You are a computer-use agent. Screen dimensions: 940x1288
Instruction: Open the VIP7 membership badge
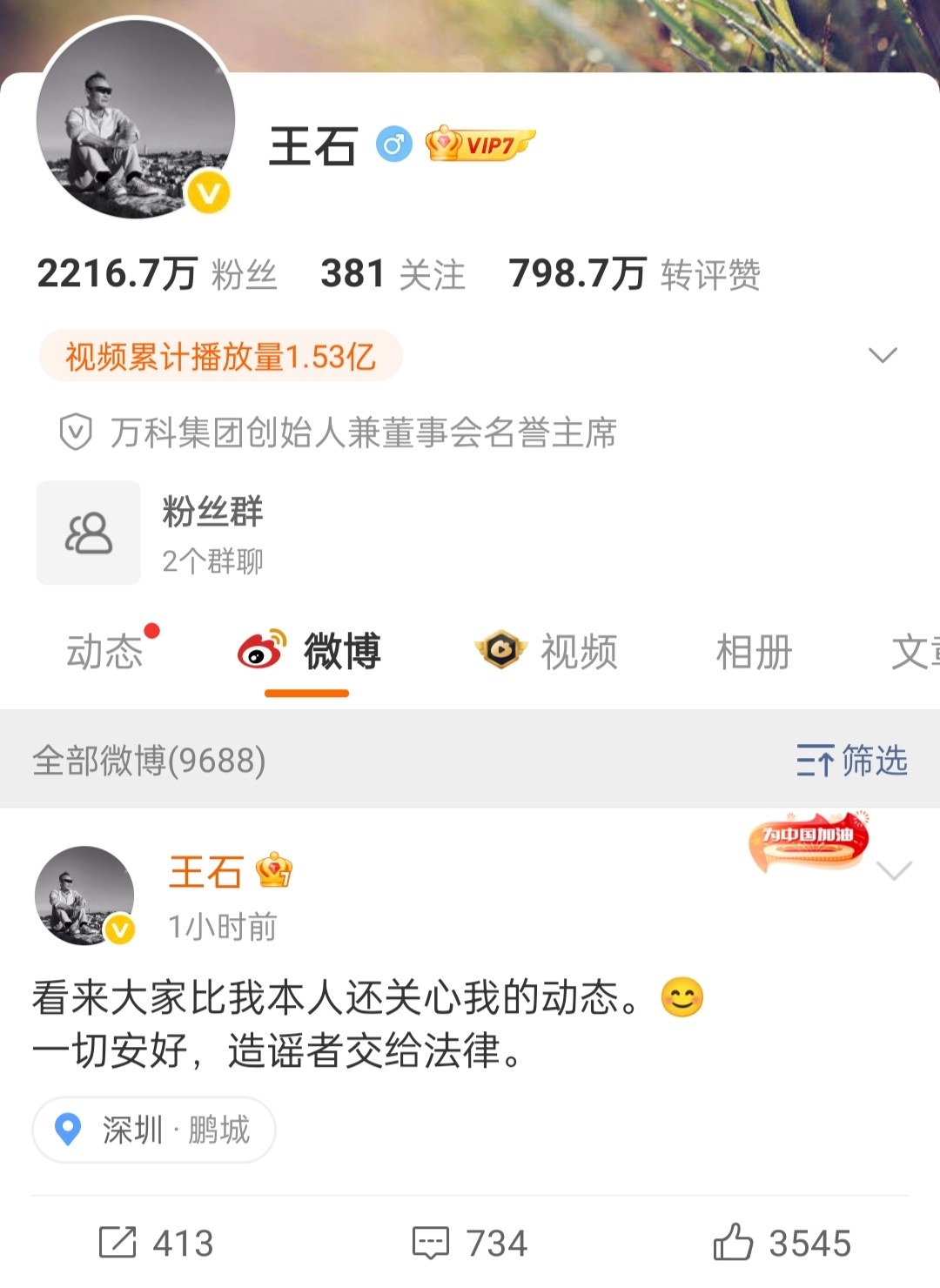[480, 144]
